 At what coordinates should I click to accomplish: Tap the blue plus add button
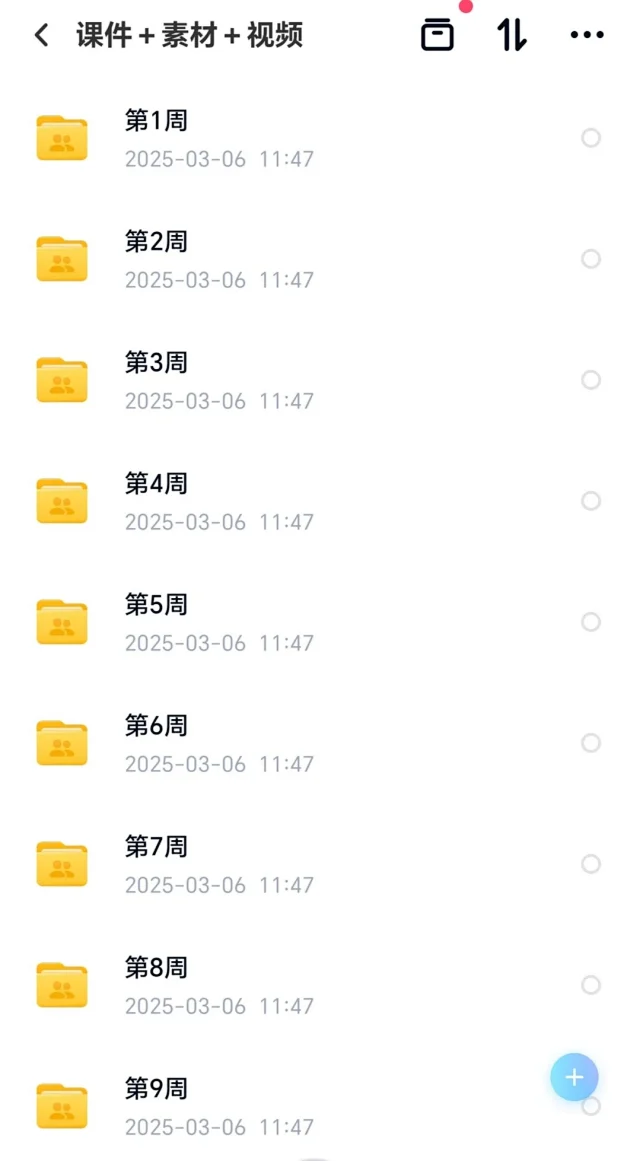pyautogui.click(x=574, y=1077)
